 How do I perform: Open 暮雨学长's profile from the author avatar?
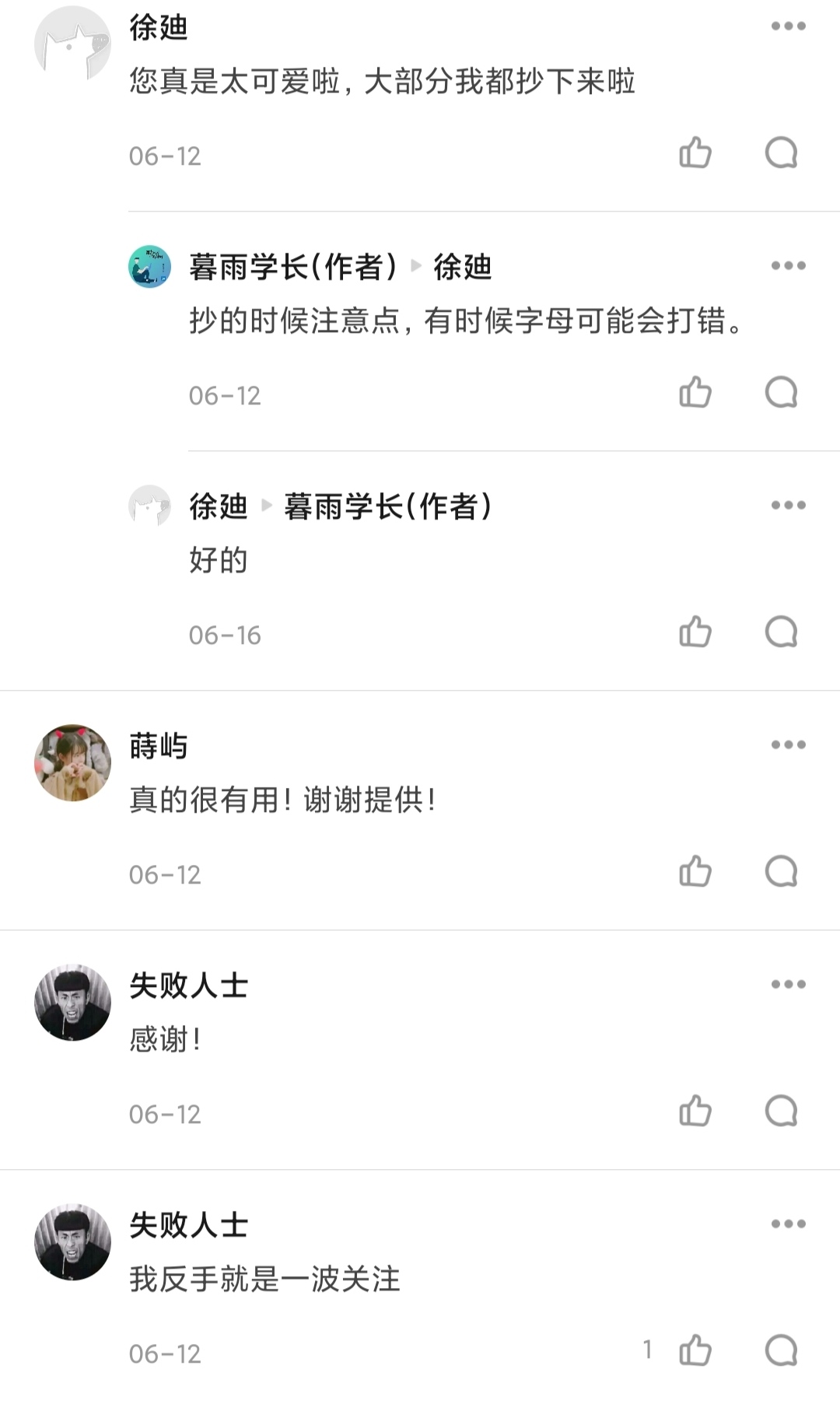(149, 267)
